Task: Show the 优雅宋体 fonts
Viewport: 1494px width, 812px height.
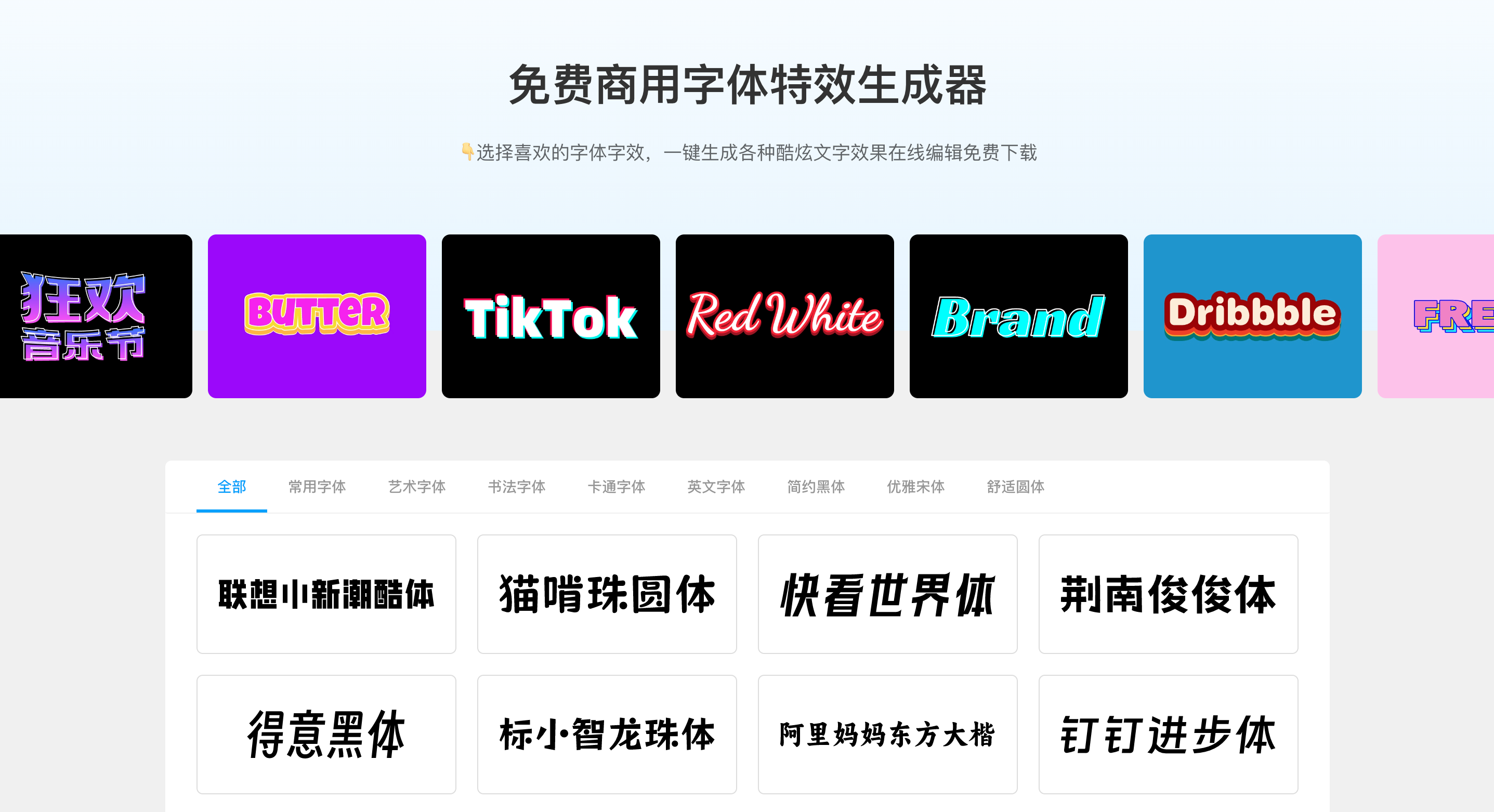Action: coord(915,487)
